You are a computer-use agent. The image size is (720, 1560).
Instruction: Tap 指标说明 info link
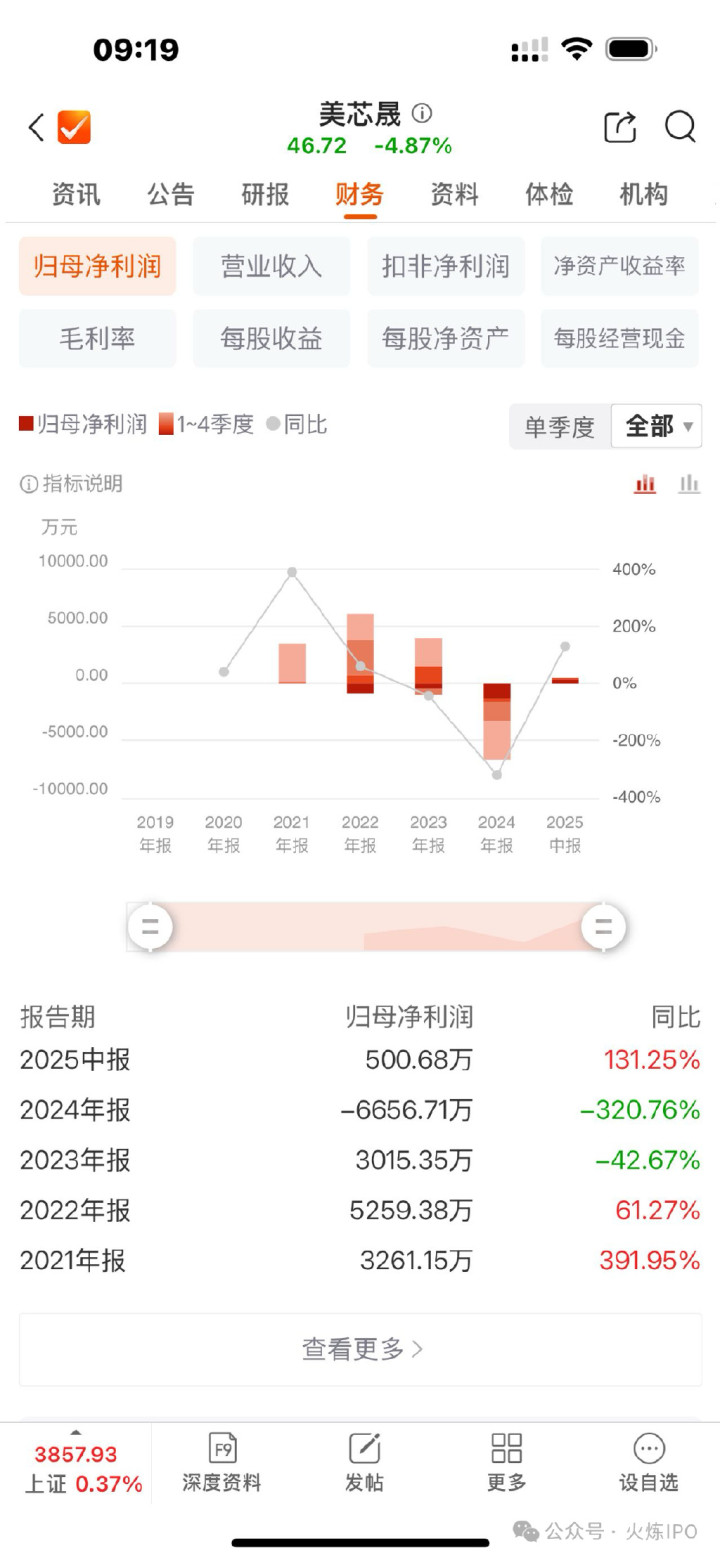[71, 484]
